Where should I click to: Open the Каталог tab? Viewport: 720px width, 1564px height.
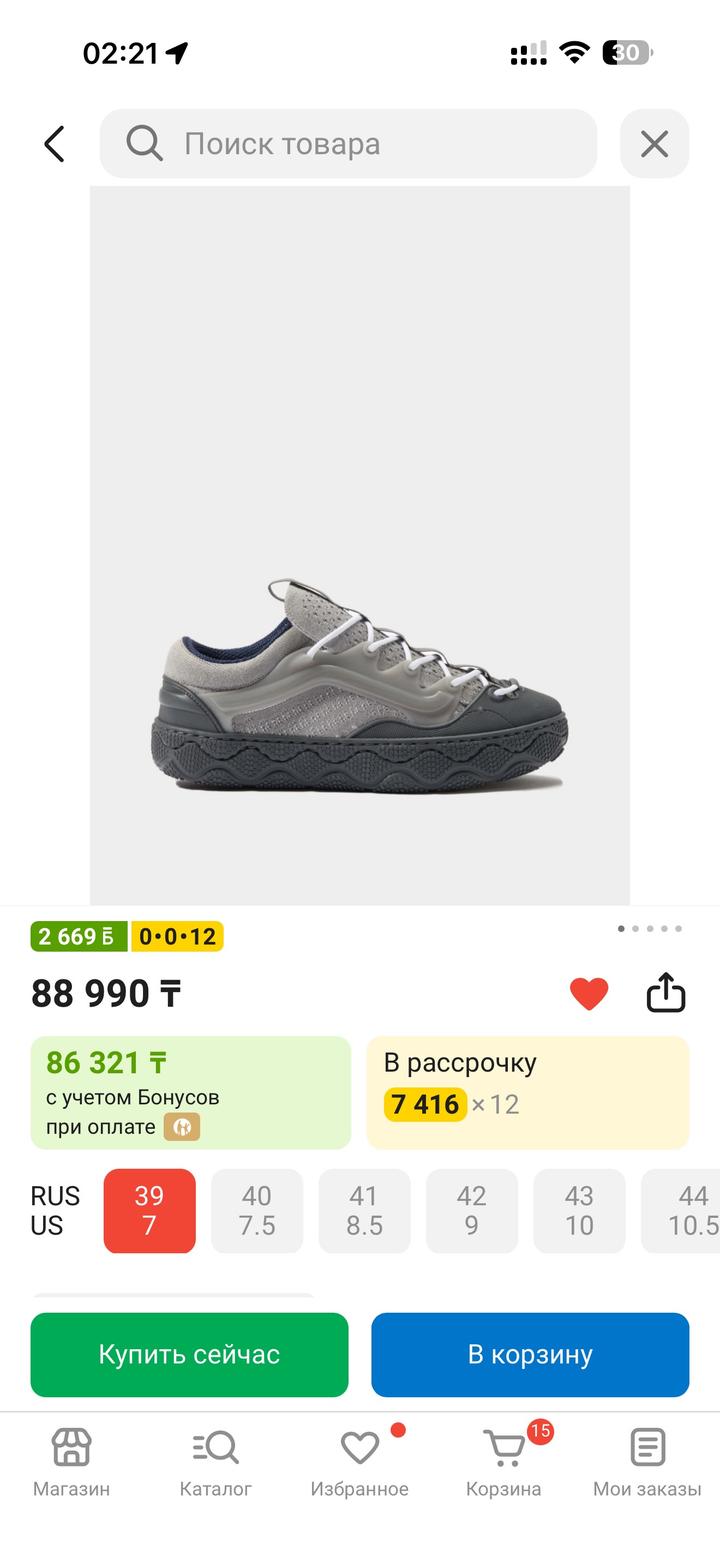pos(215,1460)
